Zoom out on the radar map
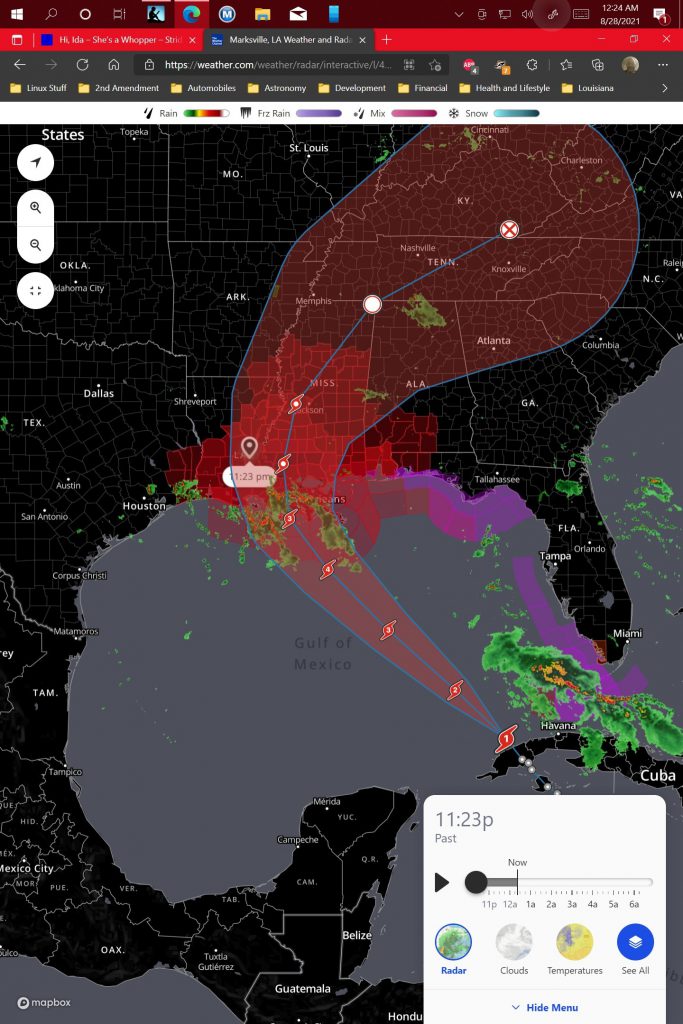 pos(35,245)
